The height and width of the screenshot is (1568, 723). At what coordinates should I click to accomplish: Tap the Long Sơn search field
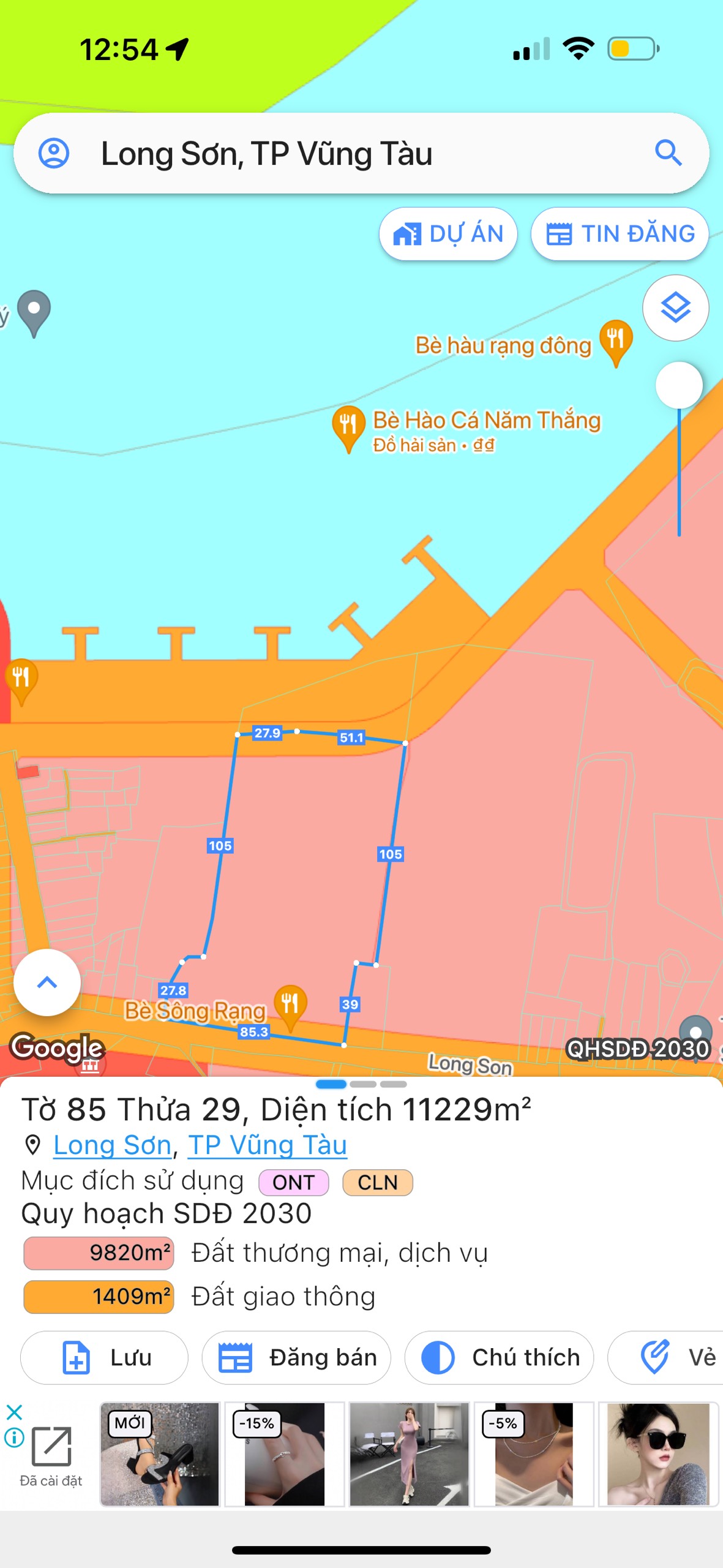click(x=343, y=153)
